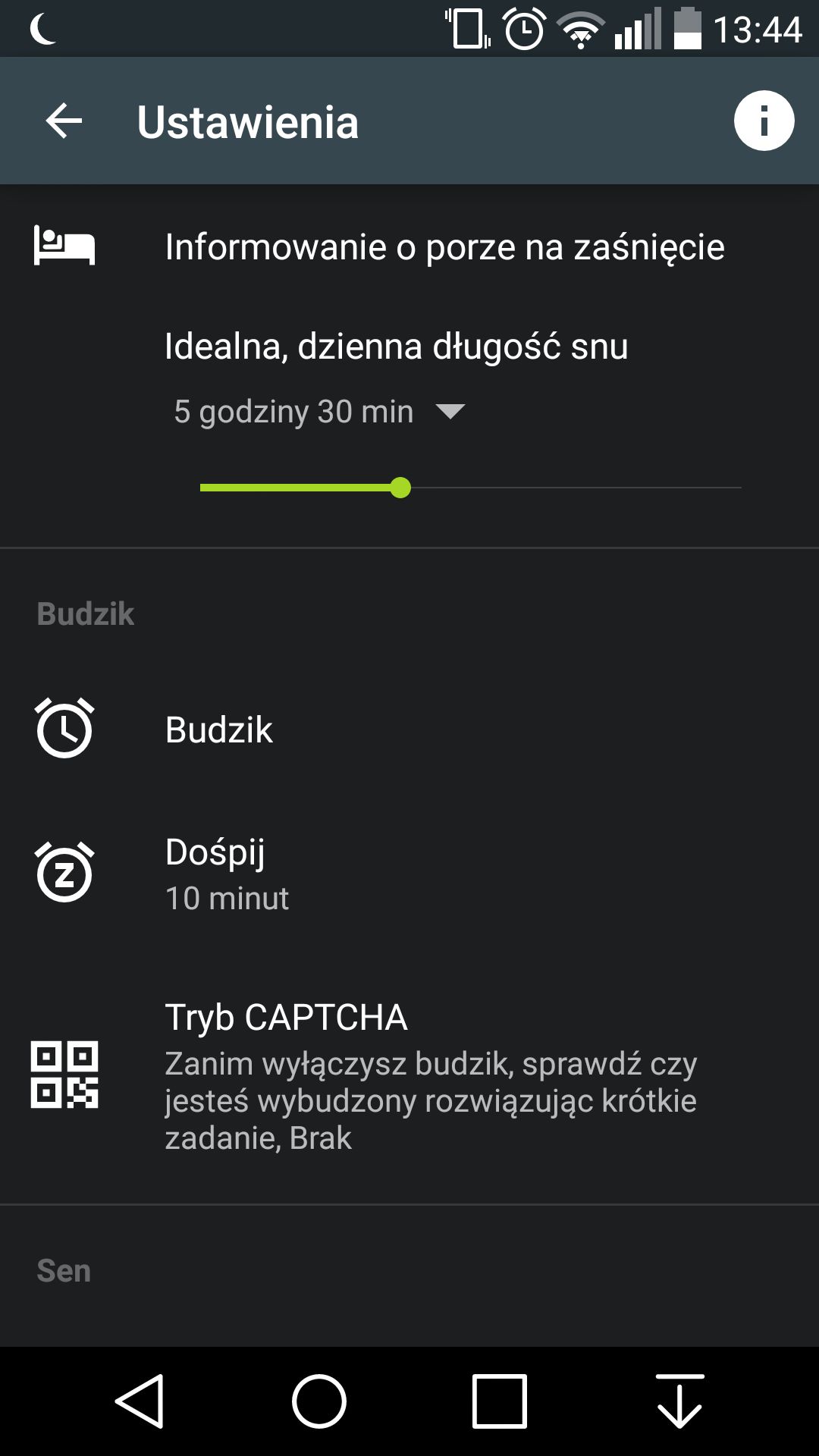Tap the ideal sleep duration slider

coord(470,488)
